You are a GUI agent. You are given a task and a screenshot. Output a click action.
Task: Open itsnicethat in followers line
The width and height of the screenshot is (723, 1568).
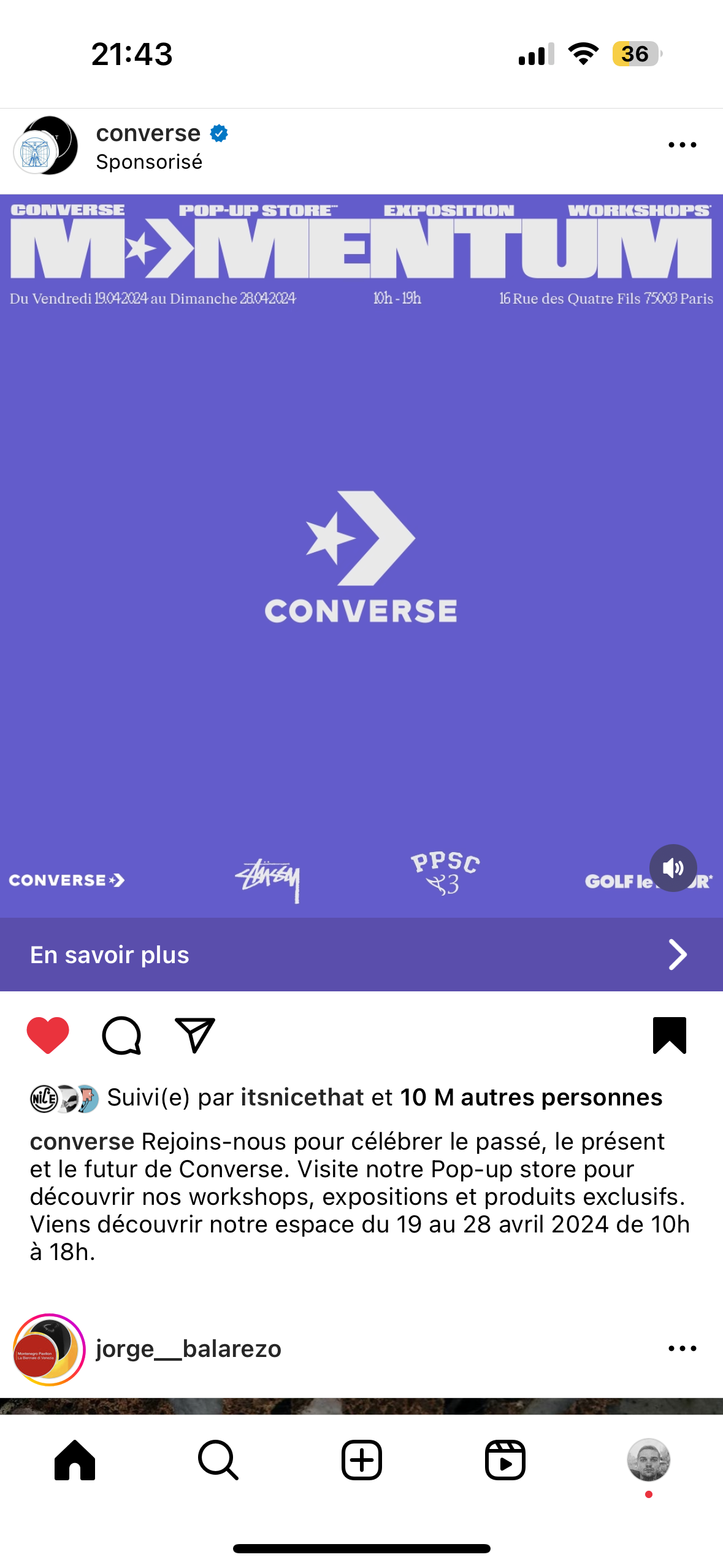(x=302, y=1097)
